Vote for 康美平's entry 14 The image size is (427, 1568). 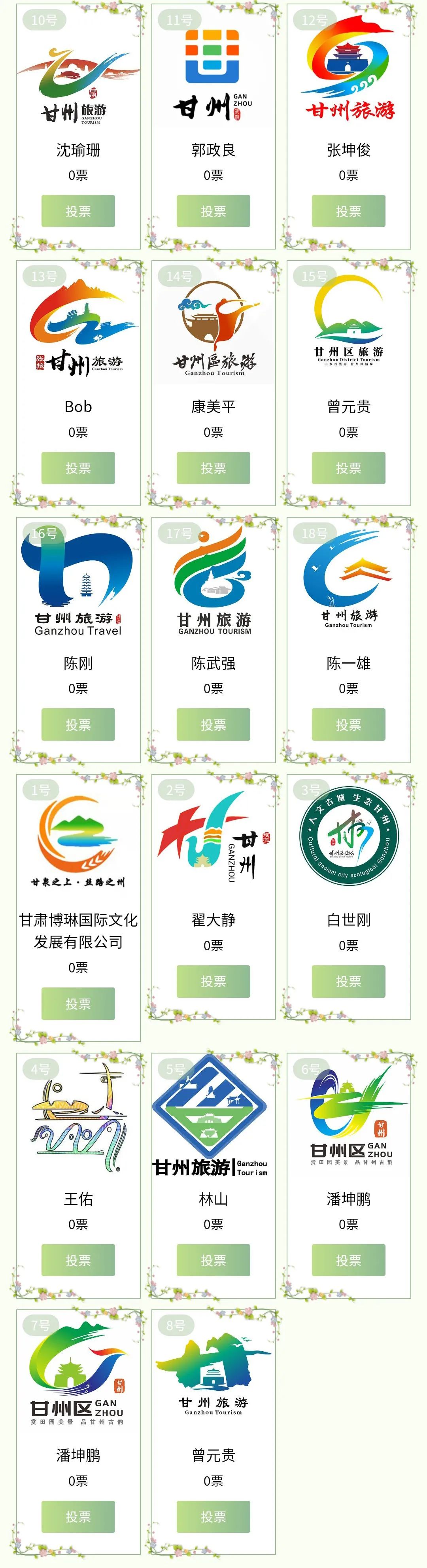click(213, 468)
